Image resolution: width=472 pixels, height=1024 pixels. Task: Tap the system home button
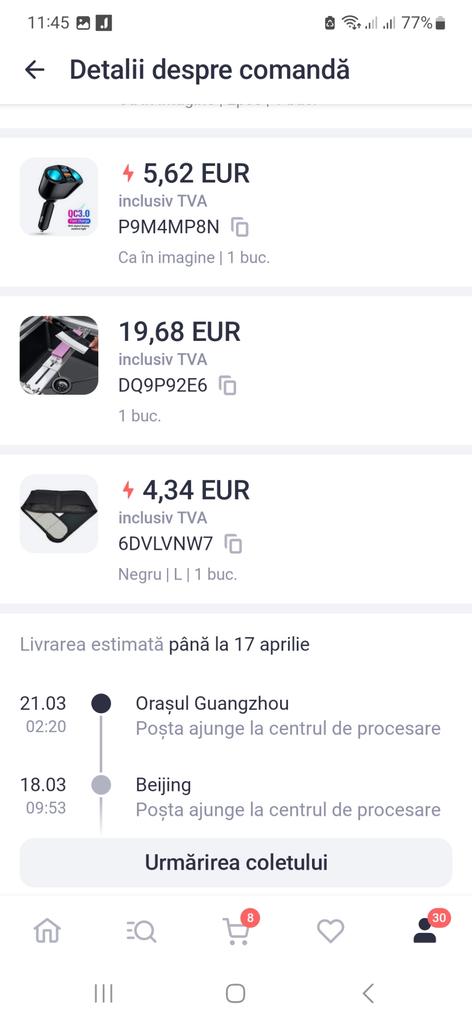[x=236, y=993]
